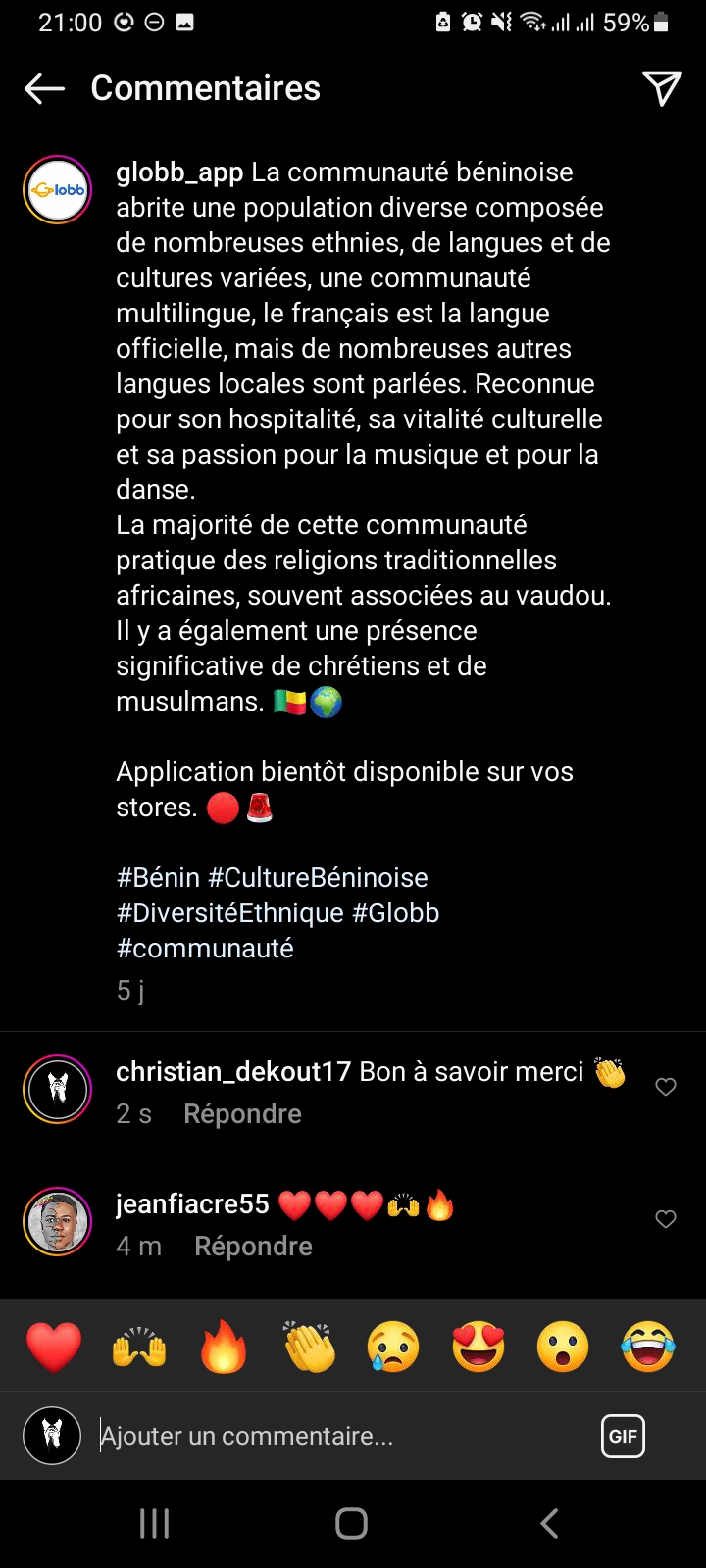Open the #Bénin hashtag

158,877
